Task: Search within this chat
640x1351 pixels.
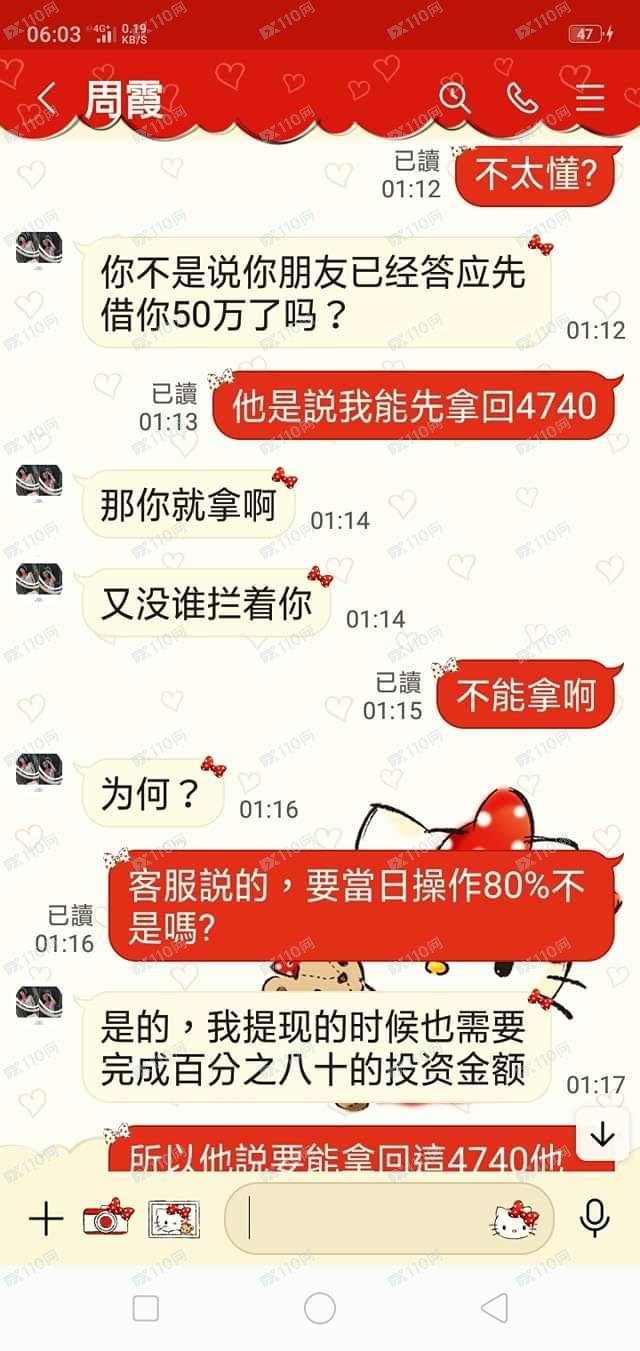Action: (x=454, y=97)
